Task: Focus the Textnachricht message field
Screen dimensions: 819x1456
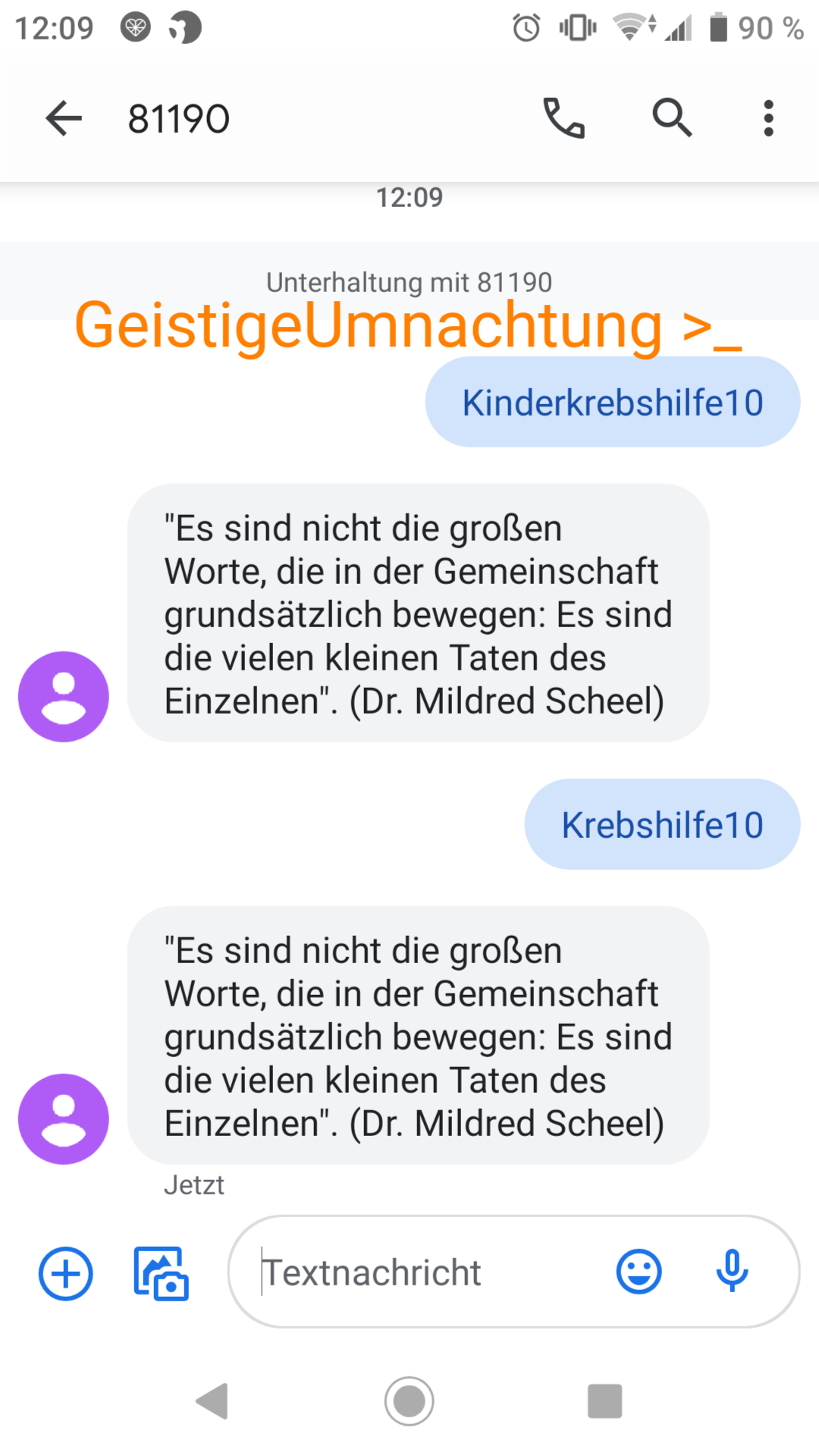Action: coord(425,1272)
